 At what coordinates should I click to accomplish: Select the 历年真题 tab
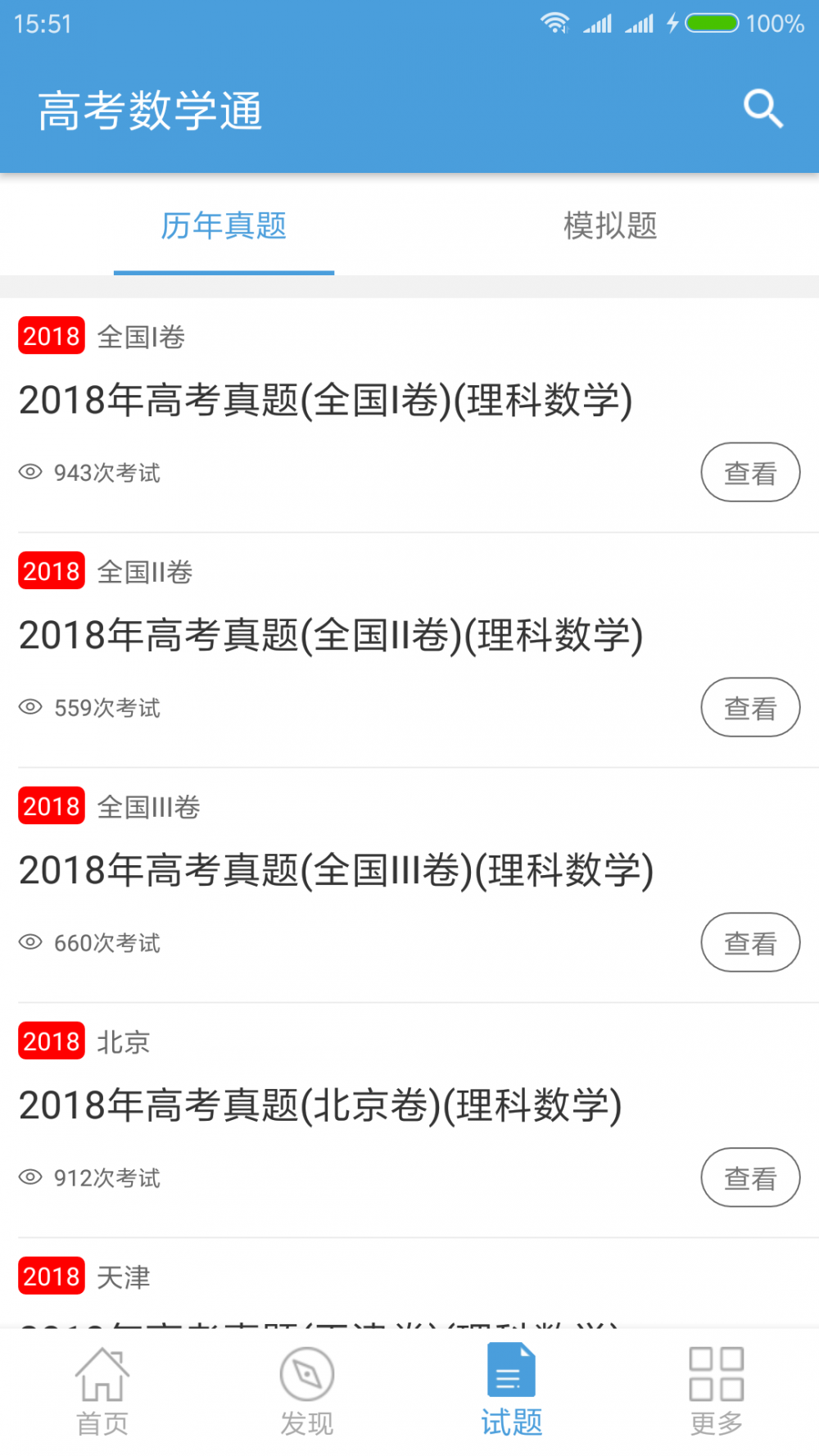(x=224, y=226)
